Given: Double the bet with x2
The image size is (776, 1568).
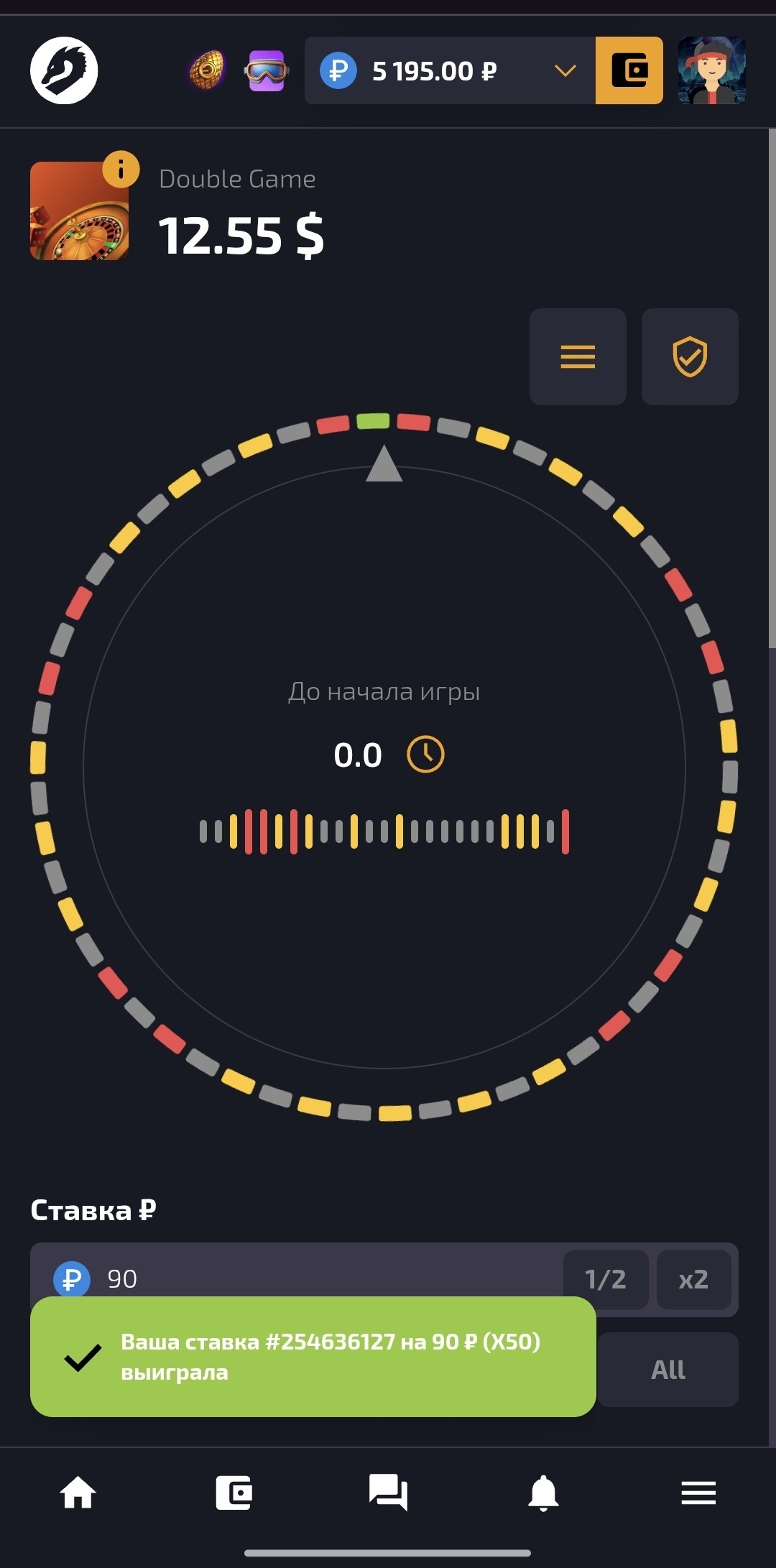Looking at the screenshot, I should click(x=693, y=1279).
